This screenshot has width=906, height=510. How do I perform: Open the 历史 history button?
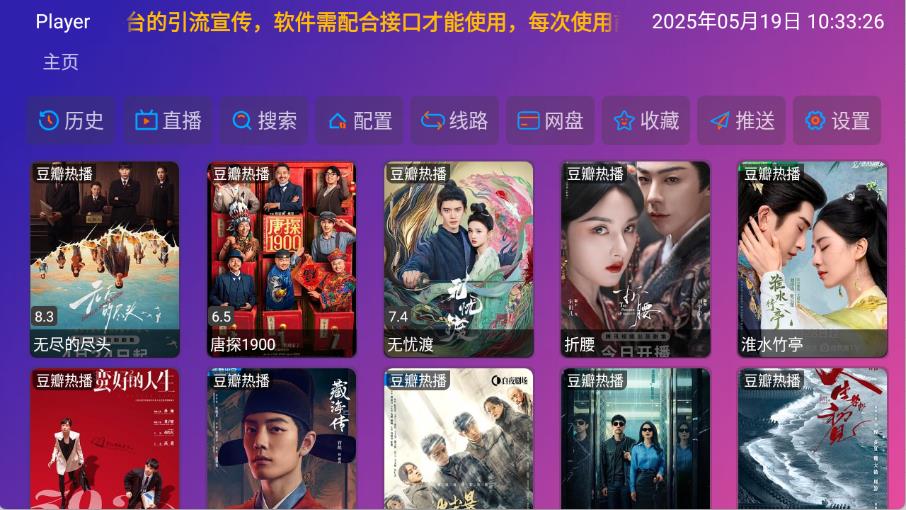pyautogui.click(x=70, y=121)
